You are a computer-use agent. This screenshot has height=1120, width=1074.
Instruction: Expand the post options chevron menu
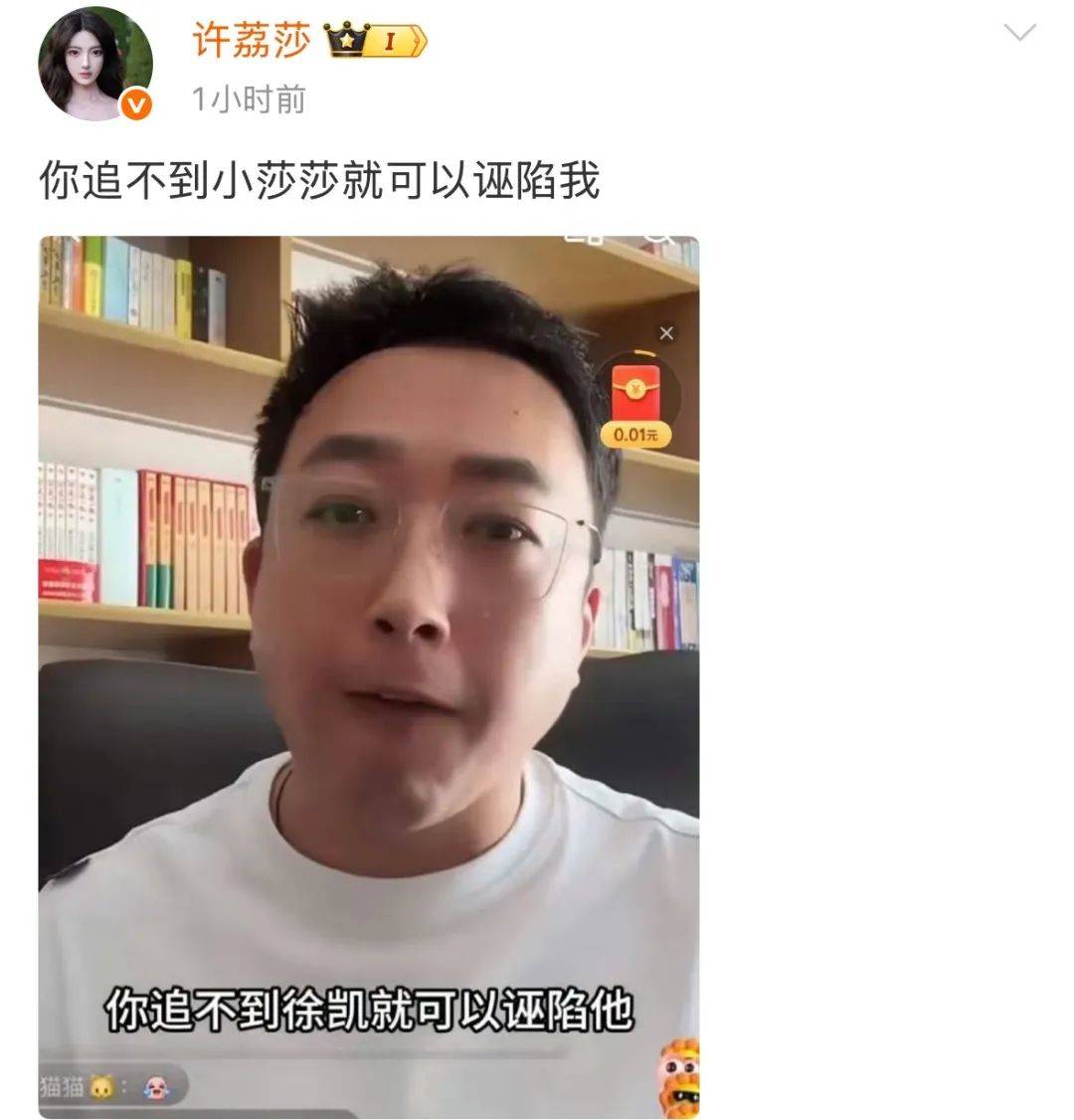1020,33
